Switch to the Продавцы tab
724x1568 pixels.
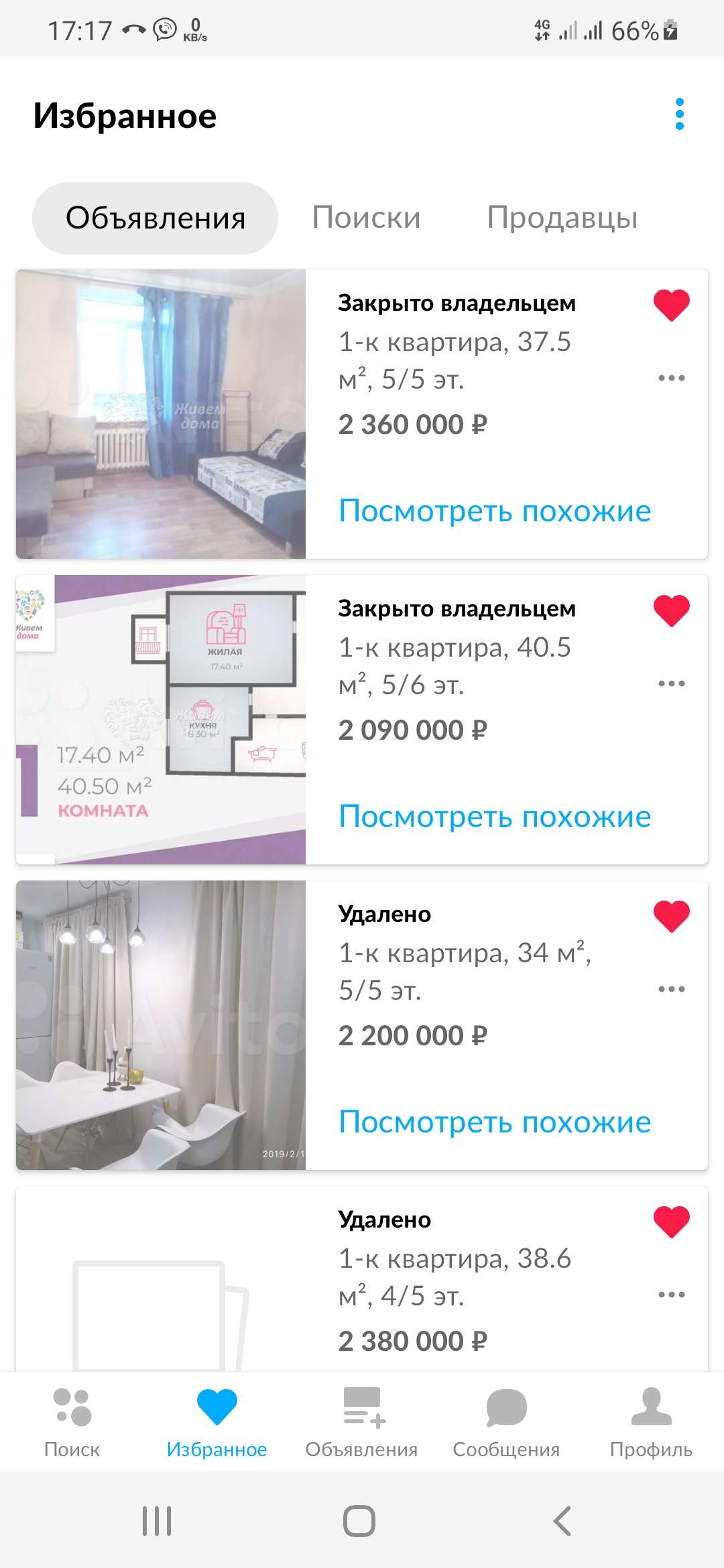tap(562, 218)
